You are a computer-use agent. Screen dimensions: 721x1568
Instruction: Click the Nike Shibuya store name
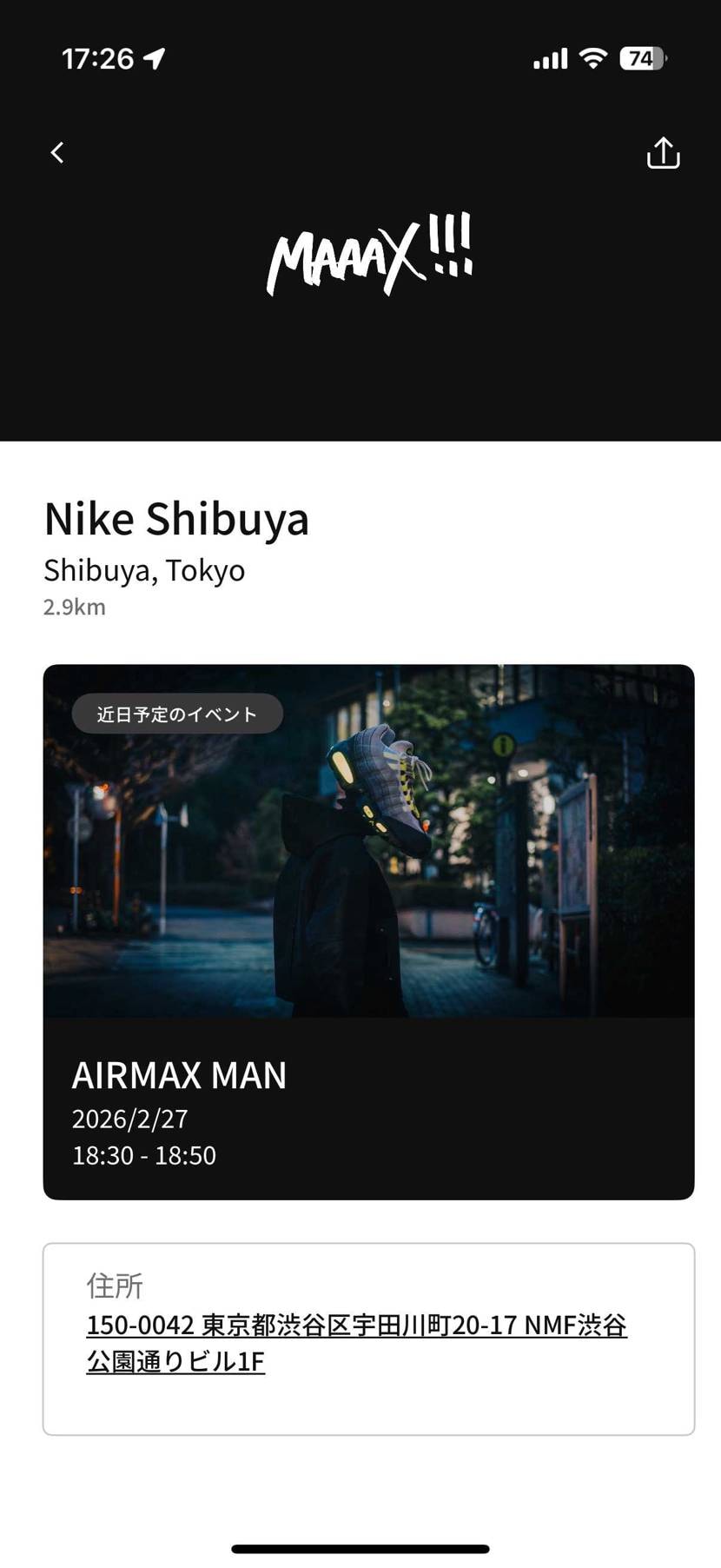tap(177, 518)
